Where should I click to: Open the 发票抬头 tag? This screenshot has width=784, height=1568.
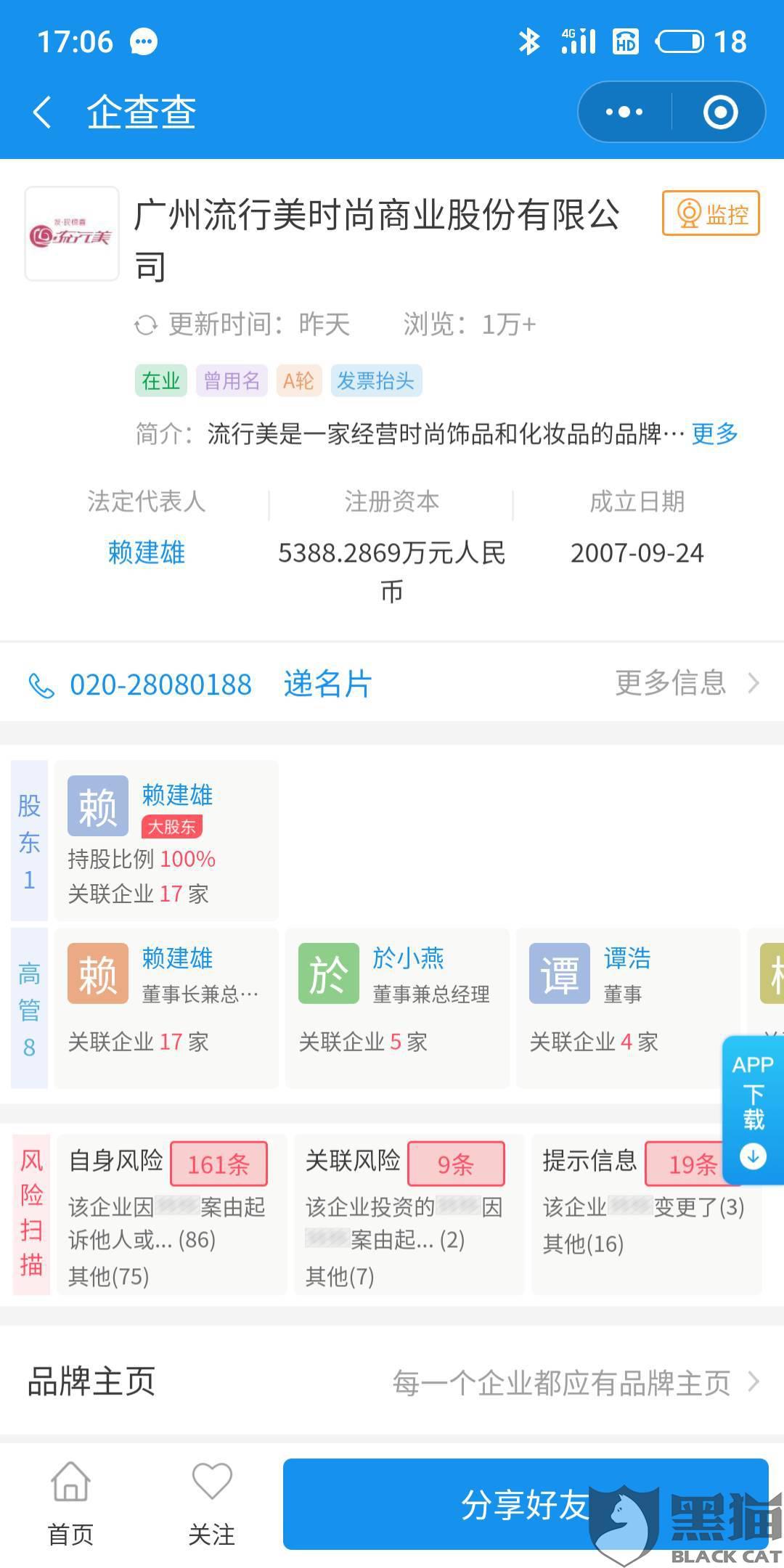tap(375, 380)
